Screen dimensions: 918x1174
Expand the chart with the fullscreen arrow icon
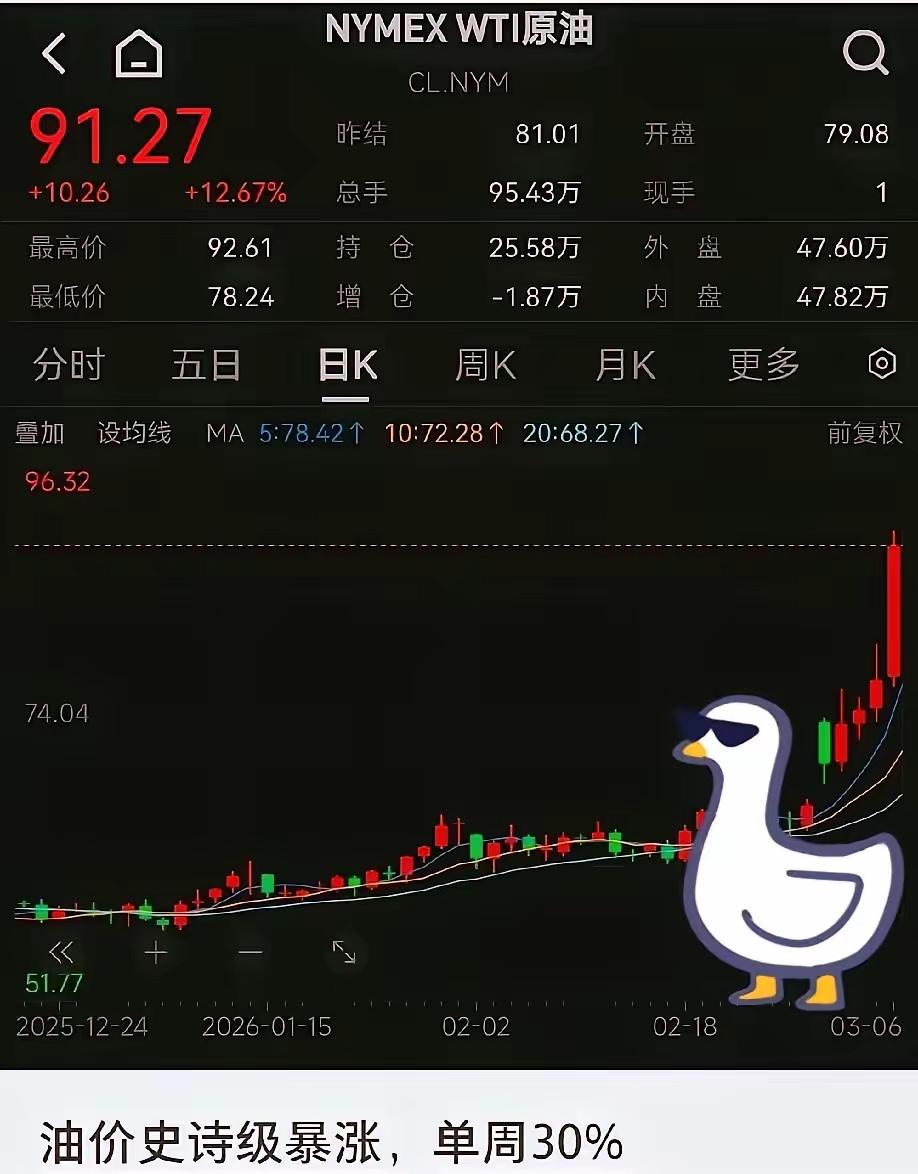click(x=343, y=953)
